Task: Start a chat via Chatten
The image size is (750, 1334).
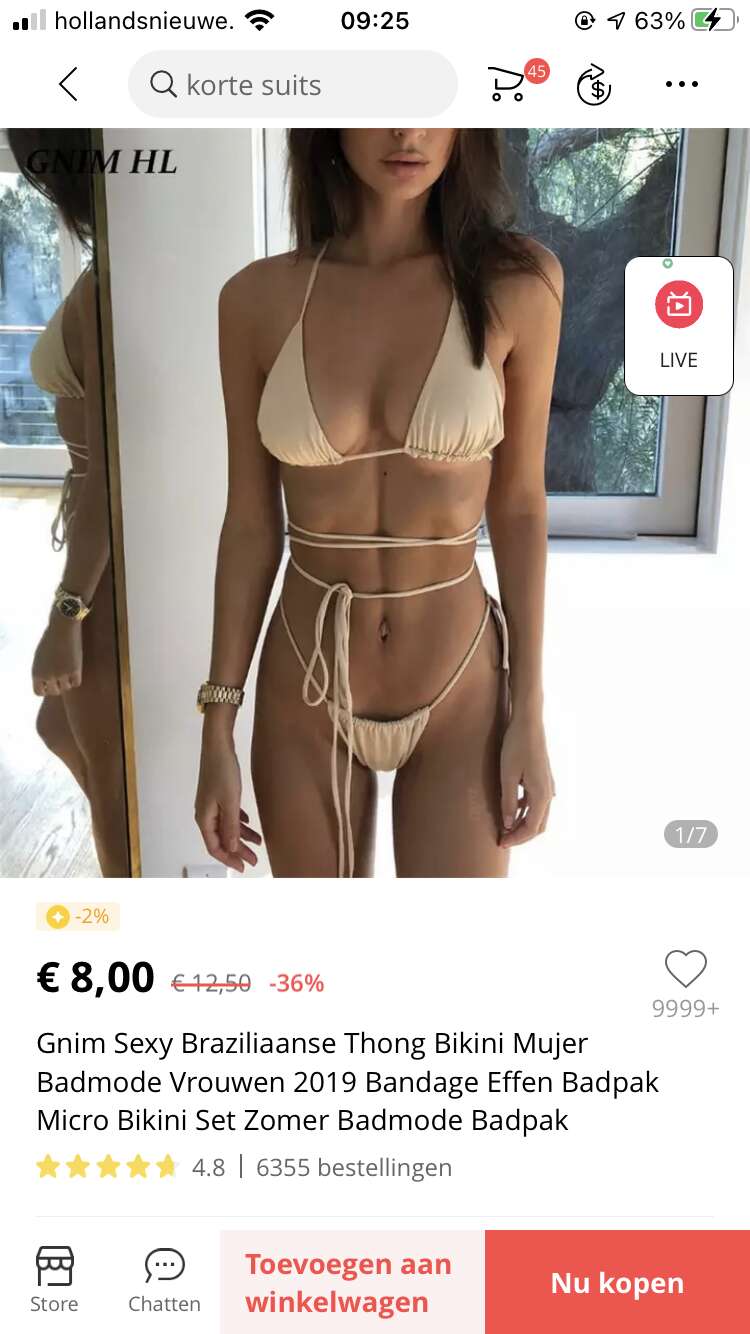Action: [164, 1280]
